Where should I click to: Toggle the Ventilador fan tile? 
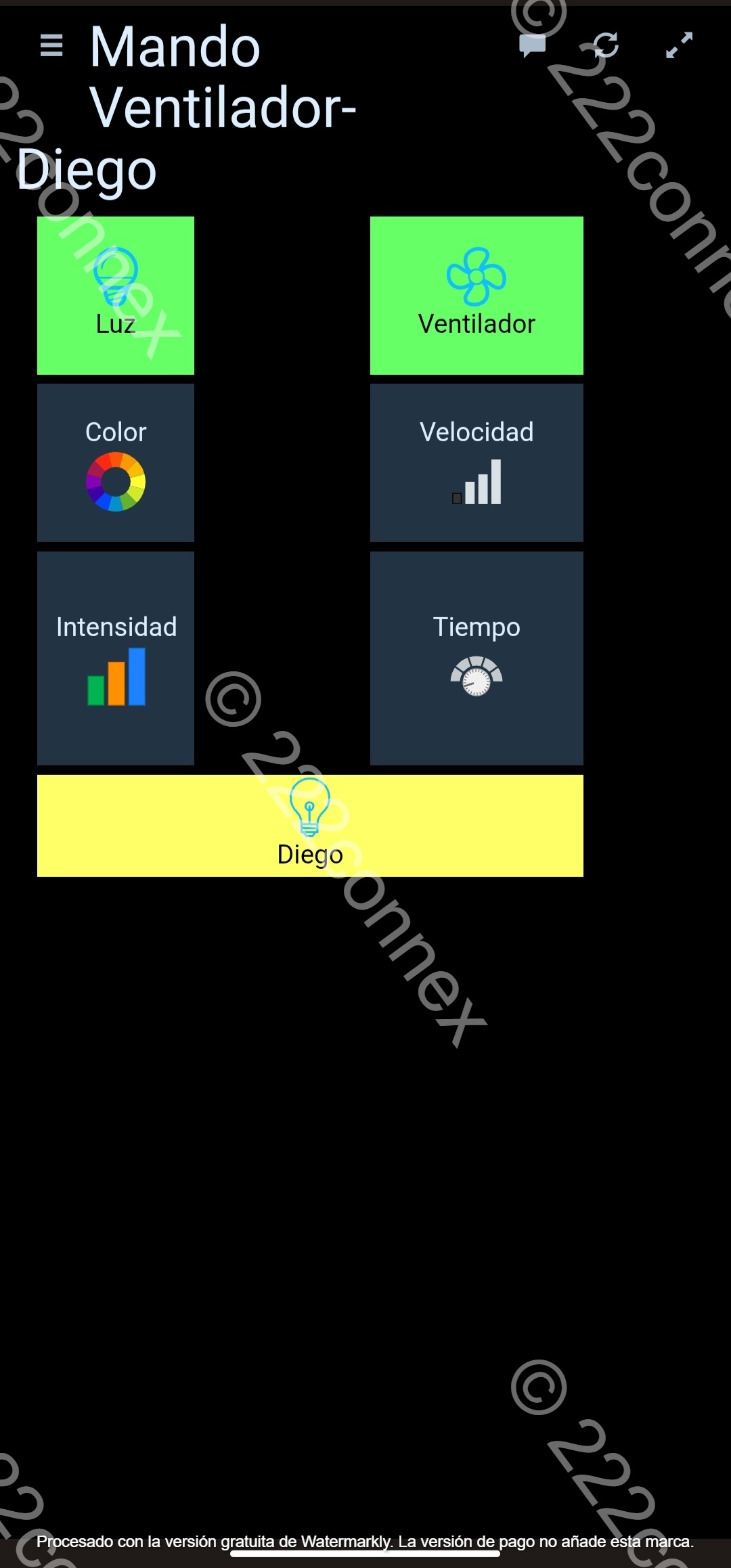(x=477, y=295)
